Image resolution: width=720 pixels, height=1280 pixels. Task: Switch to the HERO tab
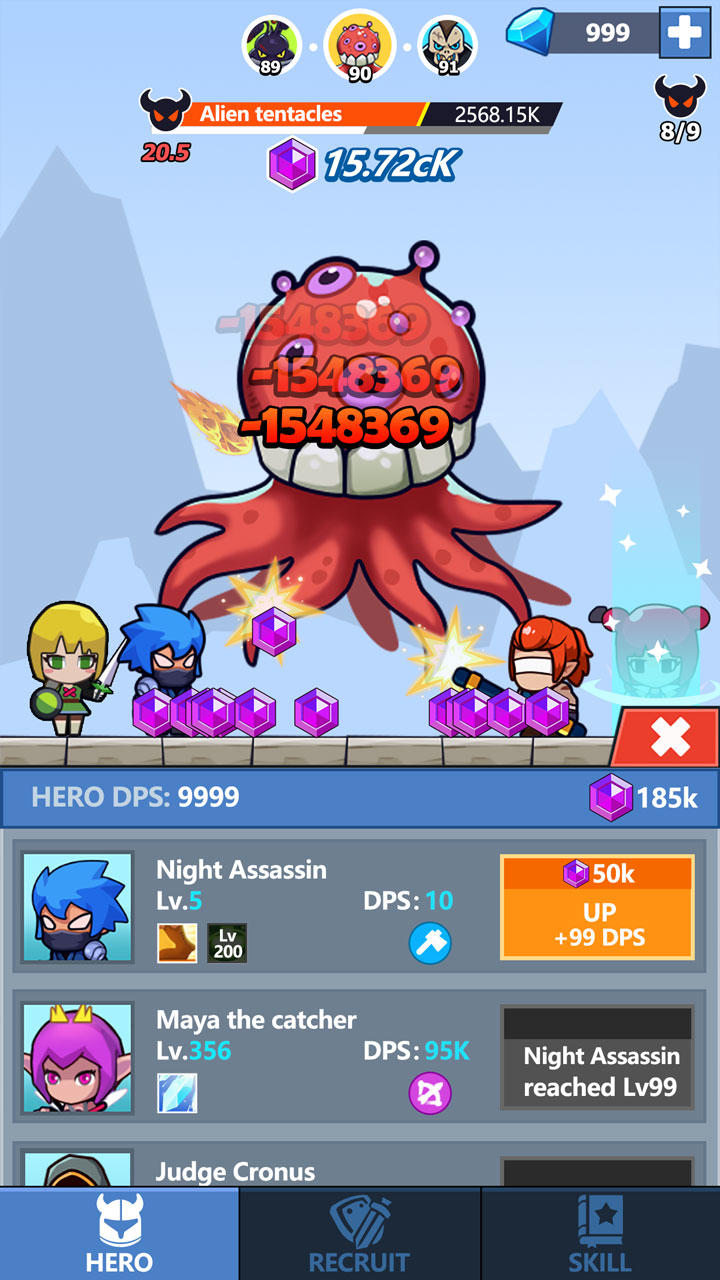click(x=120, y=1233)
